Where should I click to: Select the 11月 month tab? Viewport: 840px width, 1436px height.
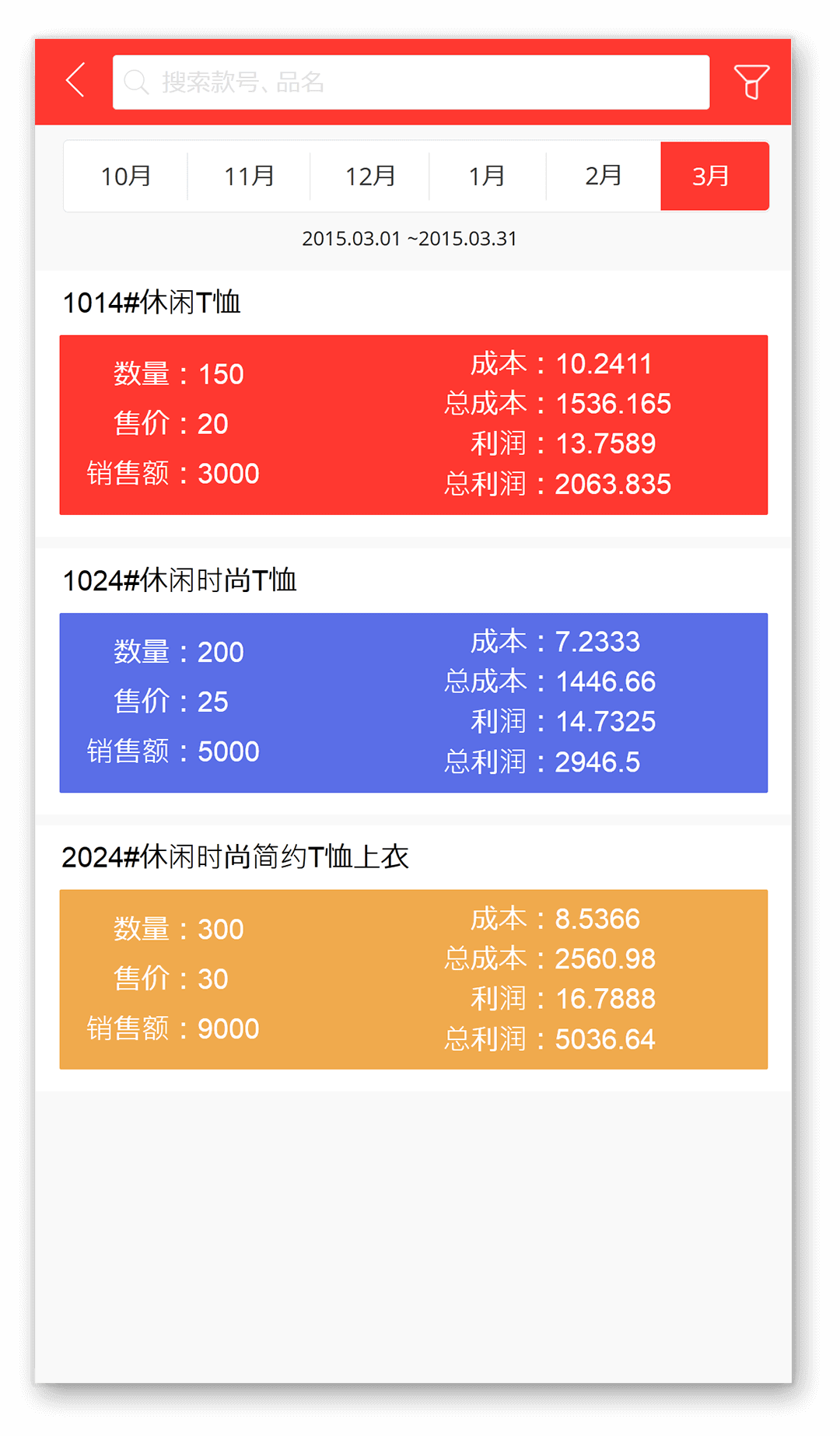(x=249, y=176)
